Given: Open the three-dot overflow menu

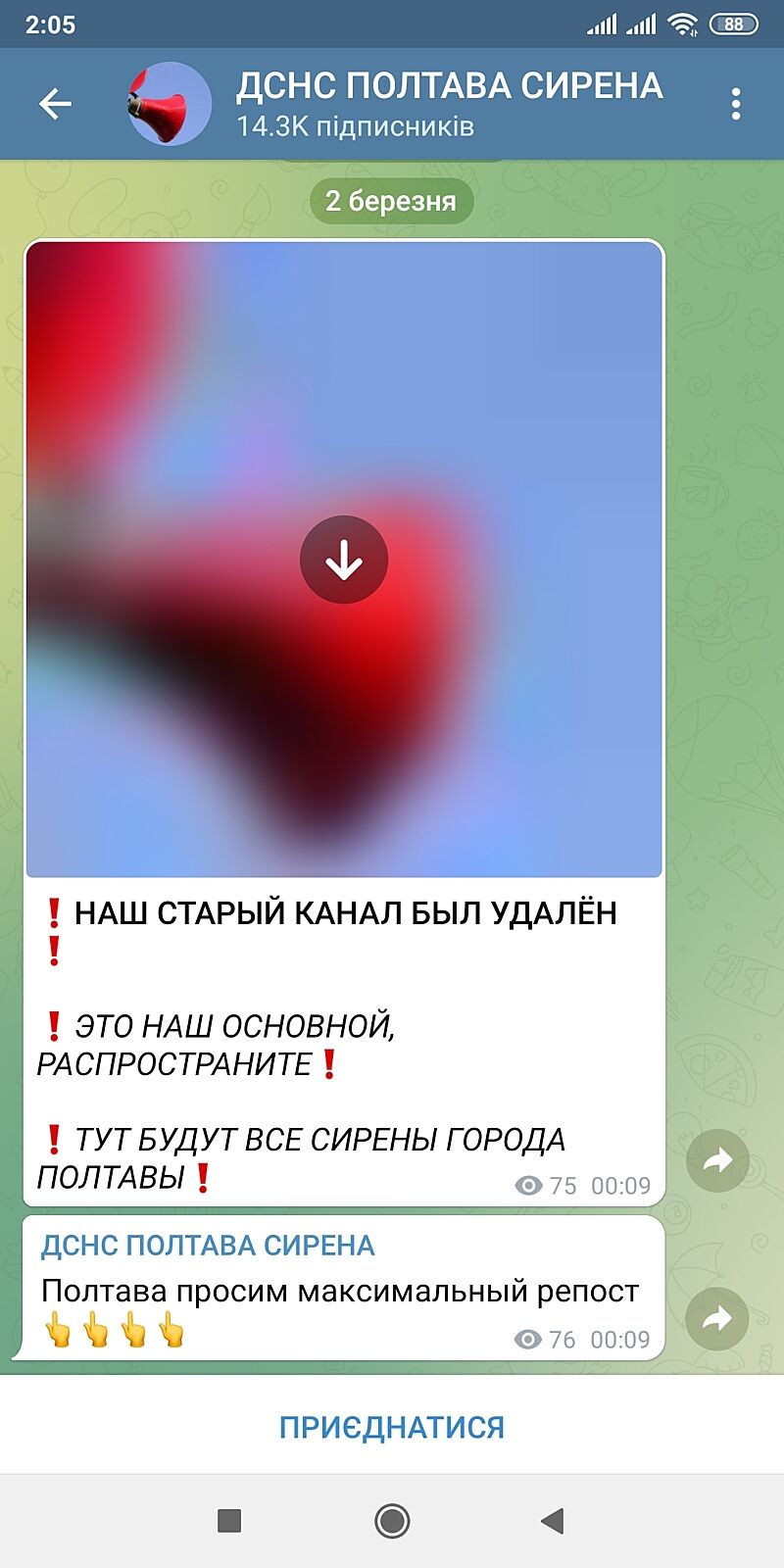Looking at the screenshot, I should click(x=735, y=104).
